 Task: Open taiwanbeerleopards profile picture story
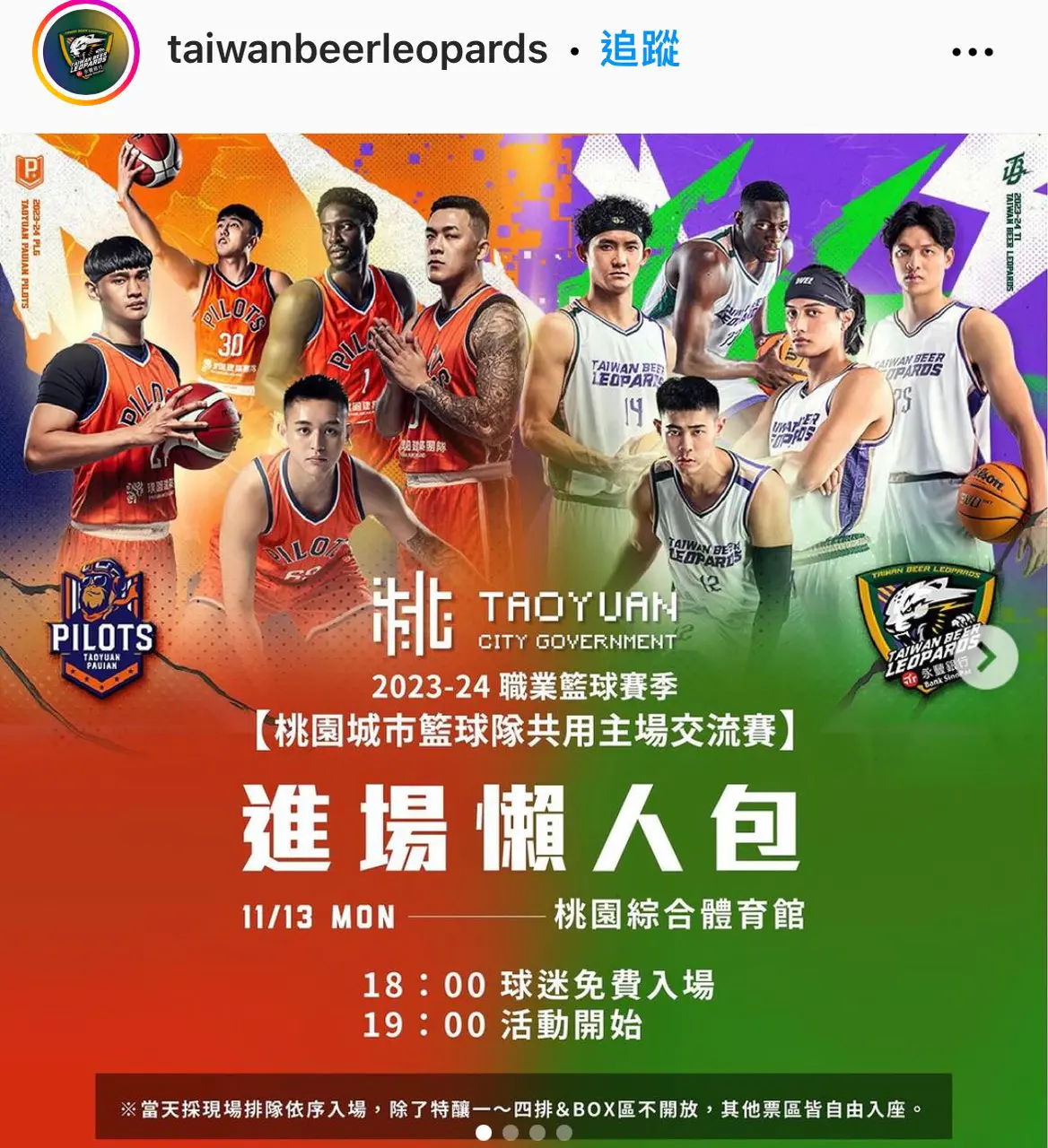[x=86, y=52]
